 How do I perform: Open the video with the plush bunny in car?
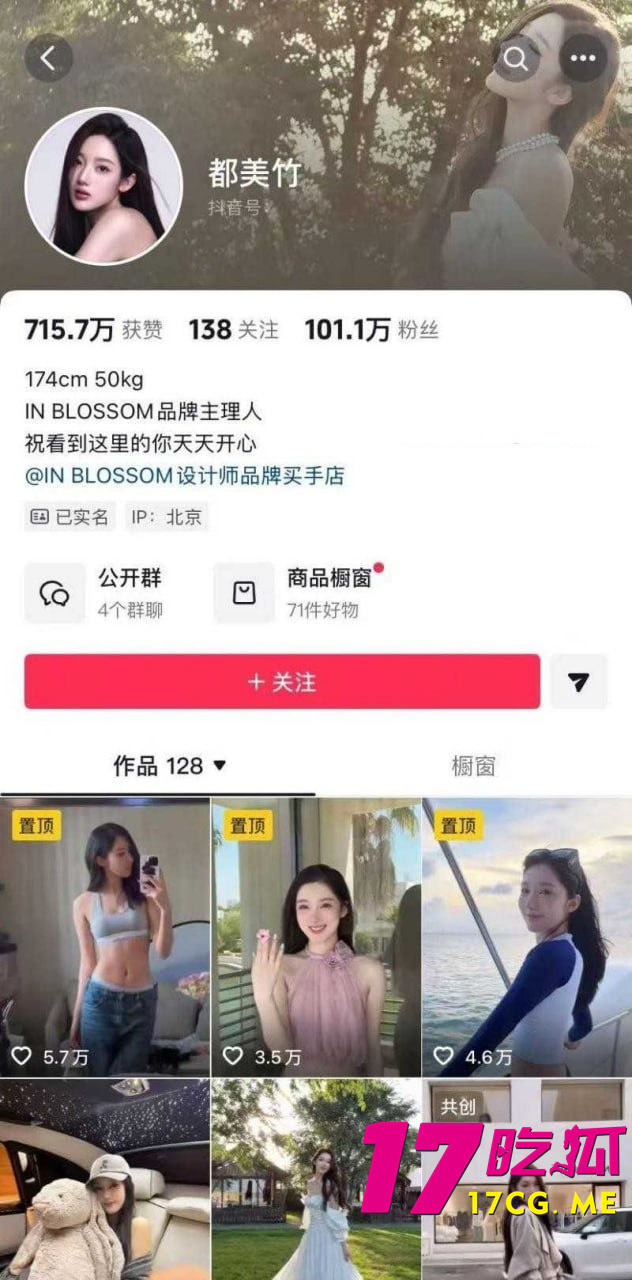[x=105, y=1180]
